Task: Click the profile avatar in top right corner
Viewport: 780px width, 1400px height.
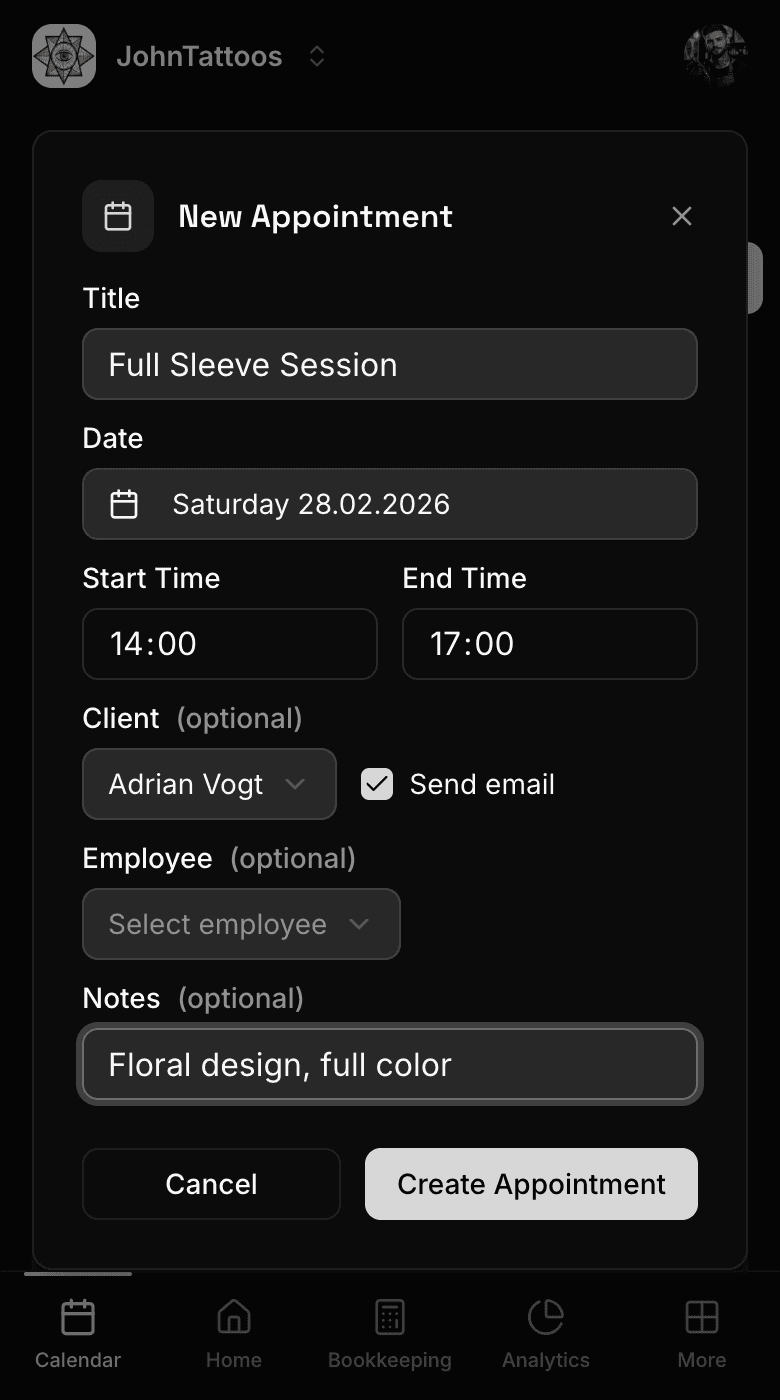Action: [715, 56]
